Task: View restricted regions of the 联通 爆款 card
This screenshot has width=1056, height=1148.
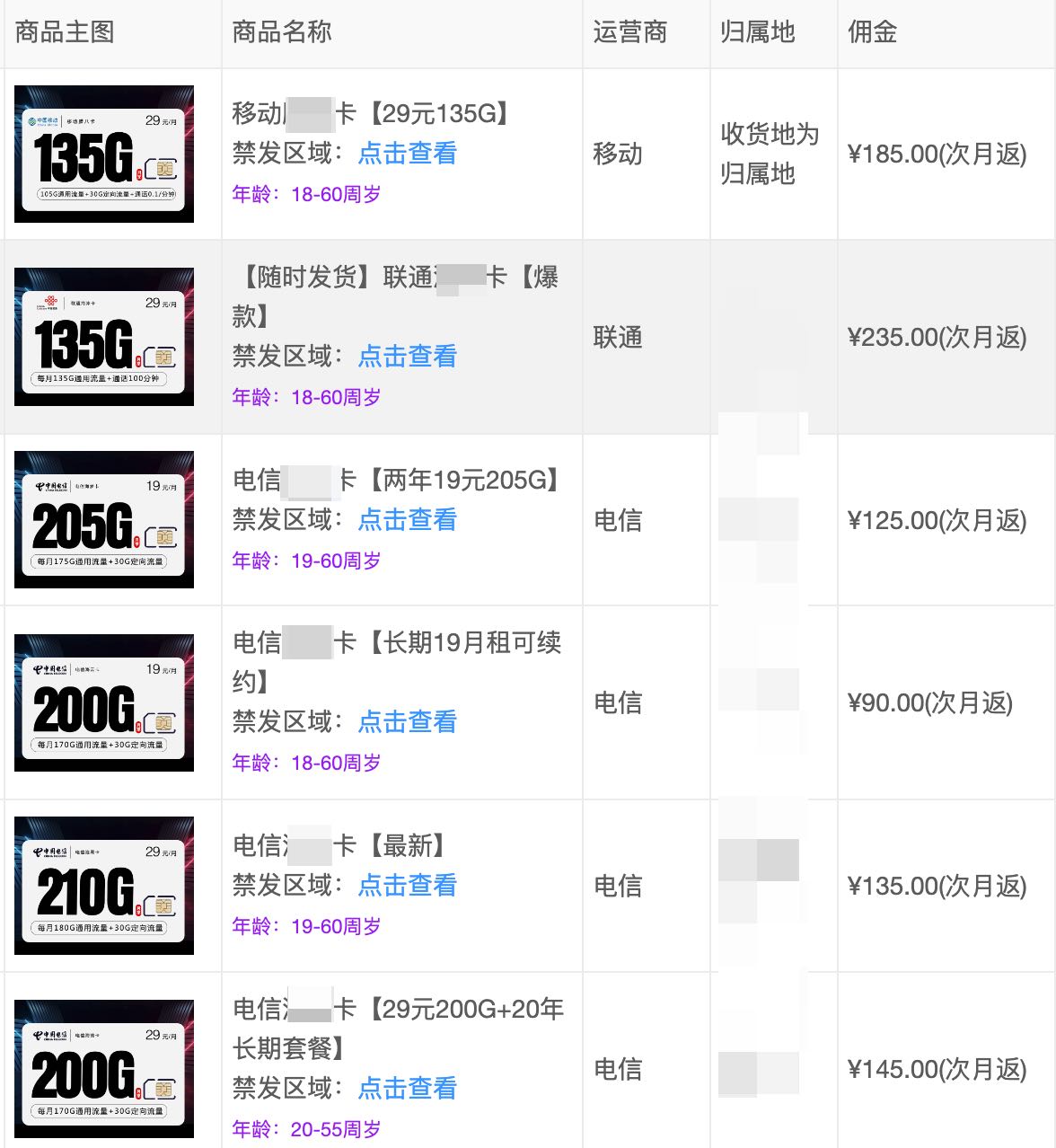Action: [407, 357]
